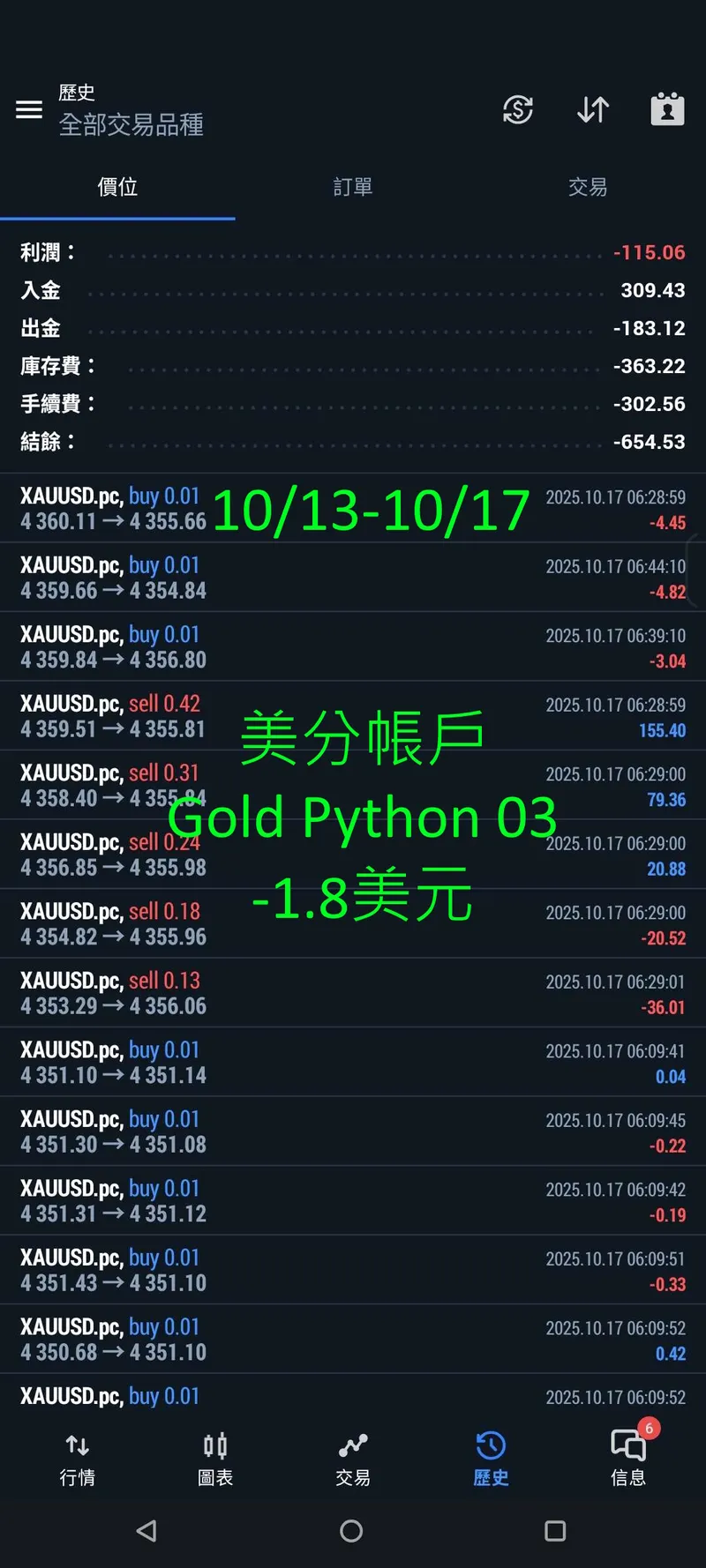Open the calendar date range picker
Screen dimensions: 706x1568
coord(667,109)
